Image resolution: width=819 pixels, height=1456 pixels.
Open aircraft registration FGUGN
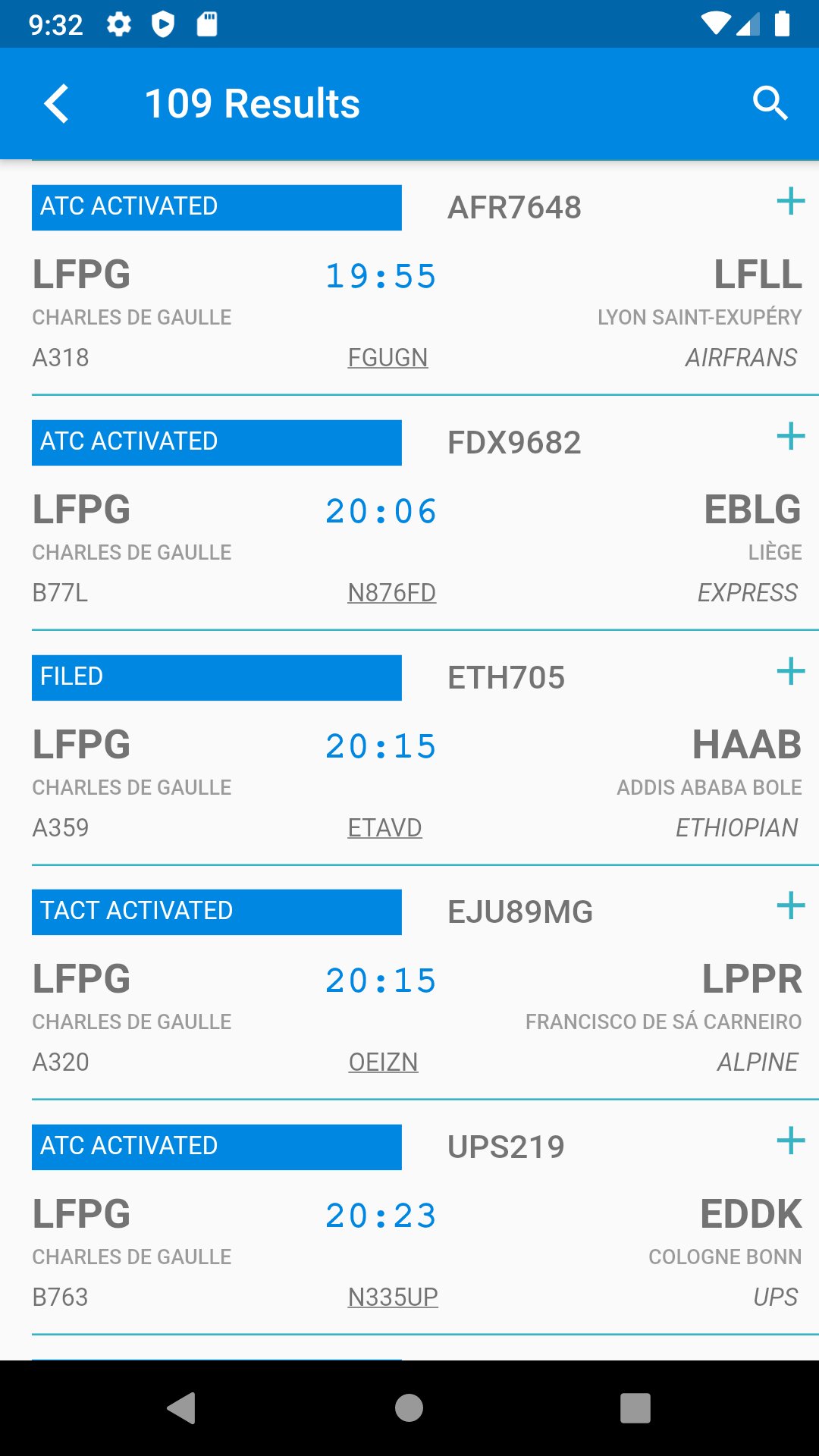388,357
